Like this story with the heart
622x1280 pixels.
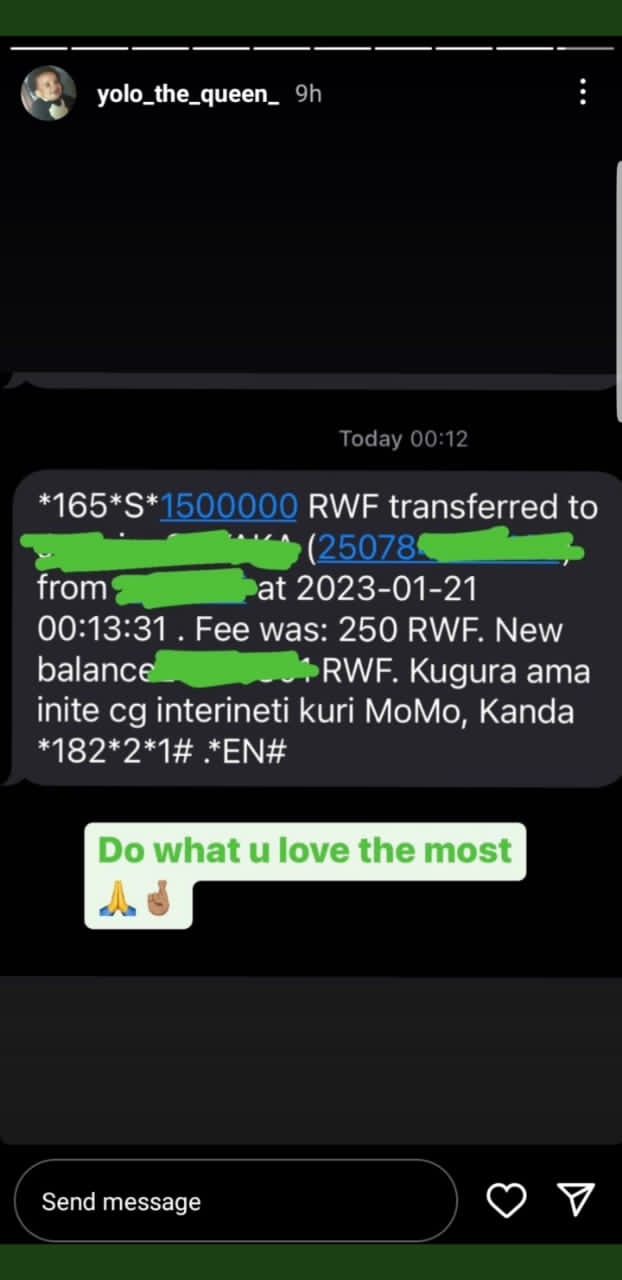click(506, 1200)
